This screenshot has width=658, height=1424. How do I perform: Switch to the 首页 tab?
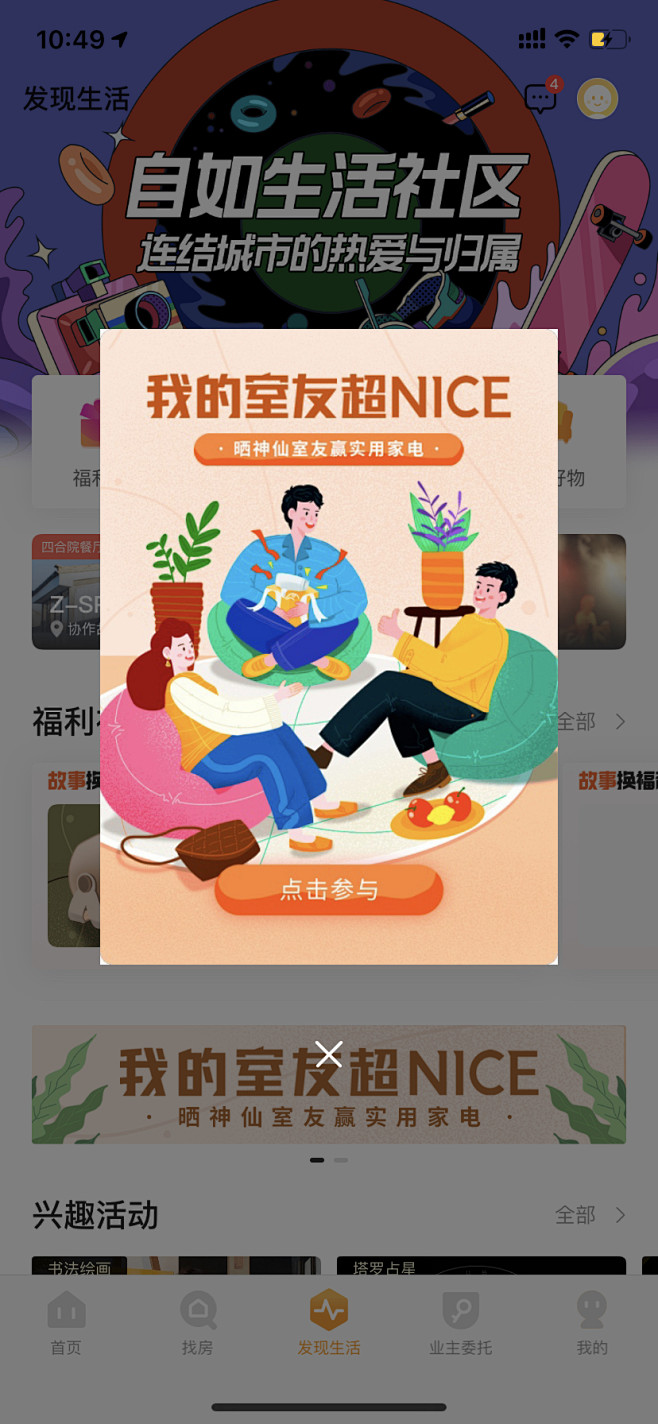pos(66,1321)
